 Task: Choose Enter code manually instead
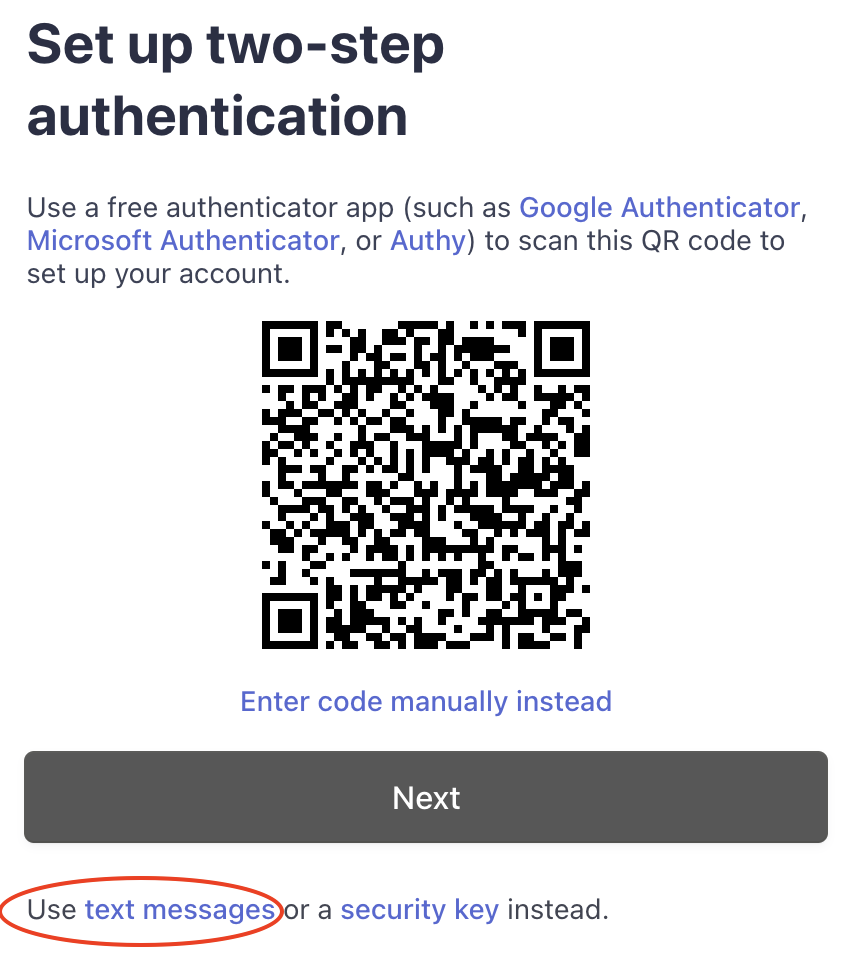426,701
